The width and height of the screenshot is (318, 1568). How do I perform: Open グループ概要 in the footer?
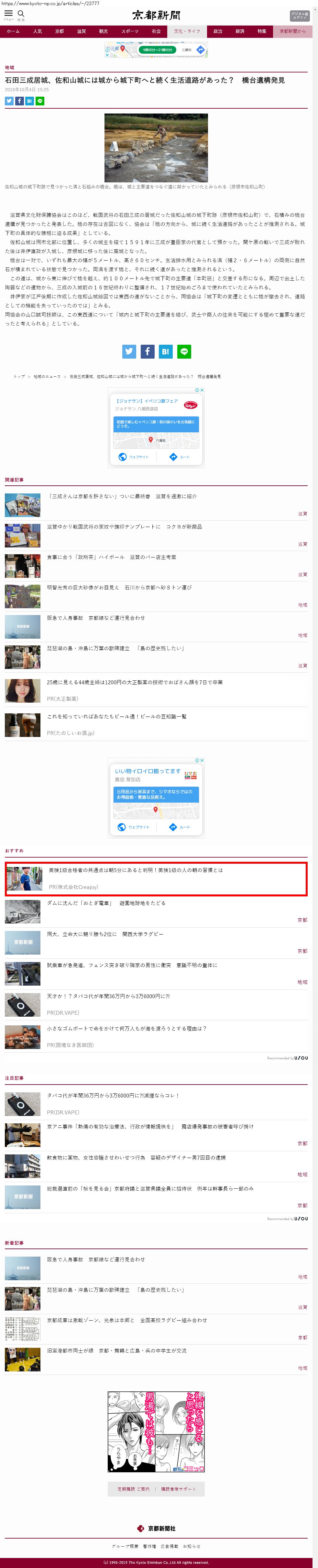tap(125, 1546)
